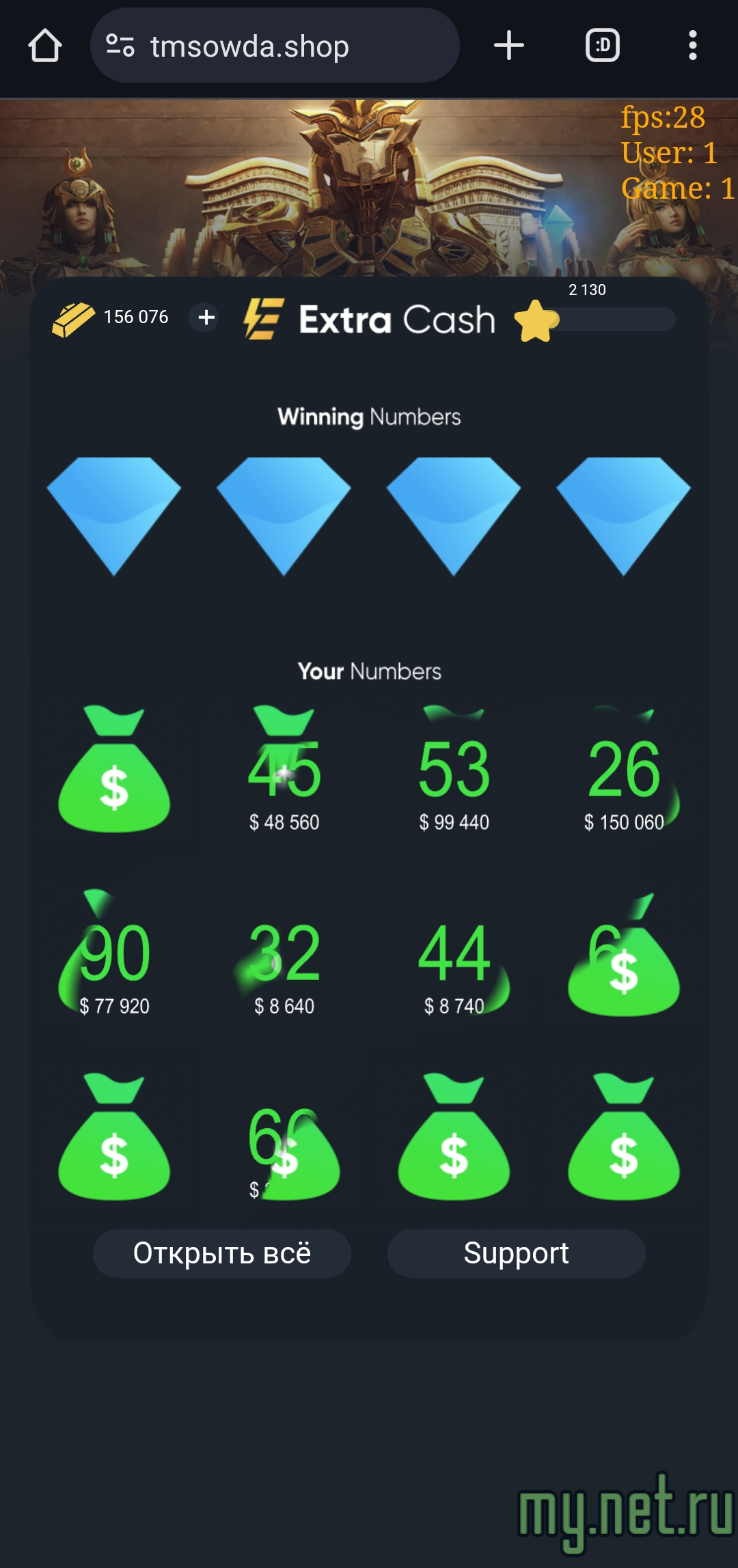Open a new browser tab
Image resolution: width=738 pixels, height=1568 pixels.
(x=509, y=46)
